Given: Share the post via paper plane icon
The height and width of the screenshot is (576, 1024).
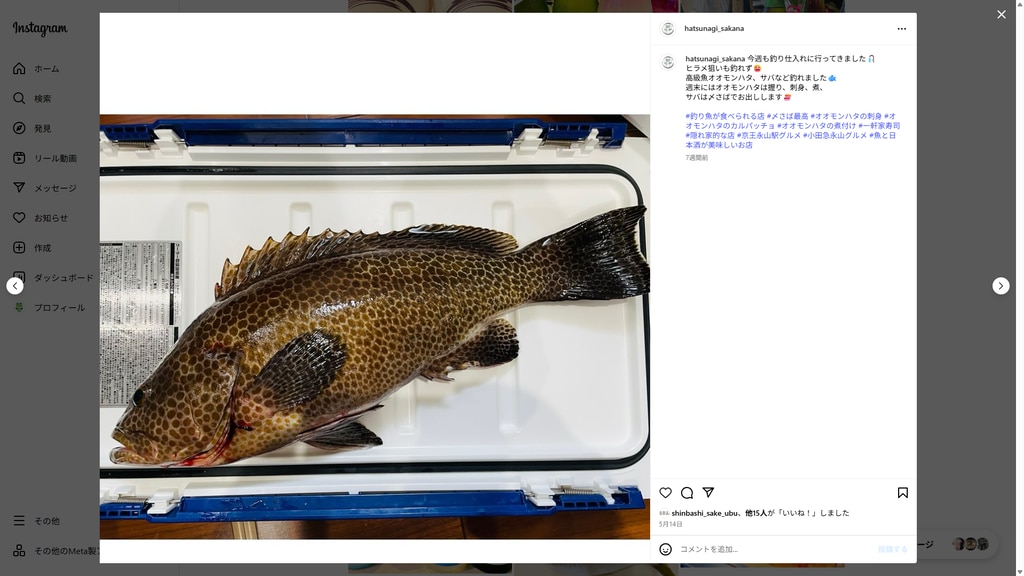Looking at the screenshot, I should (708, 493).
